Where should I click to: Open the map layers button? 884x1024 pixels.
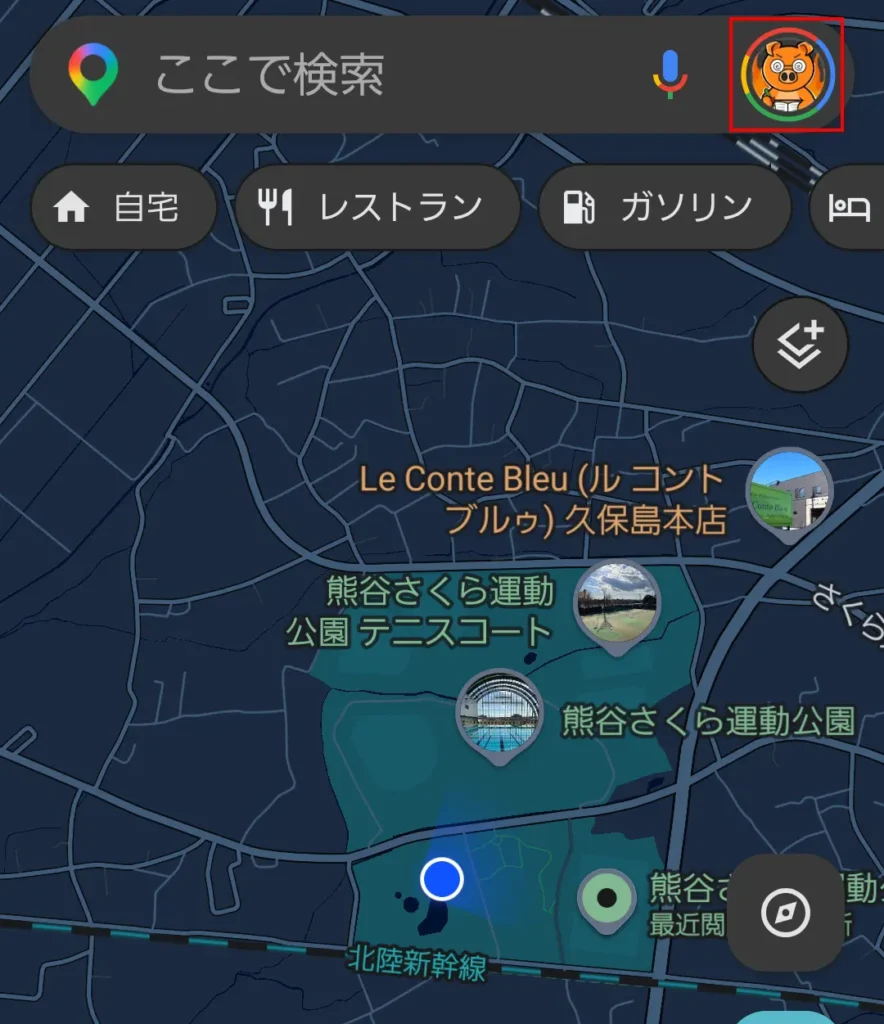(x=800, y=346)
